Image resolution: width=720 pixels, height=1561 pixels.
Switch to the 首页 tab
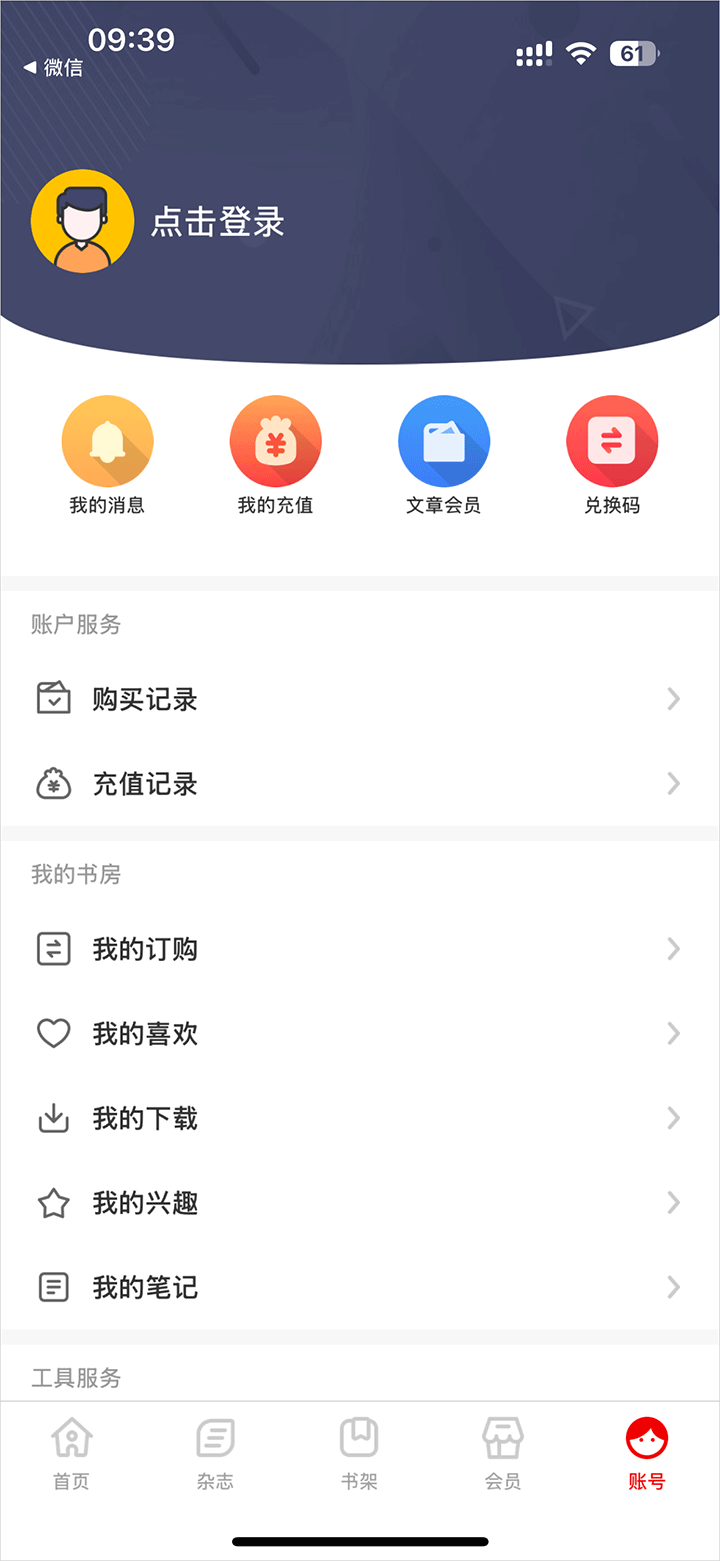pyautogui.click(x=72, y=1454)
